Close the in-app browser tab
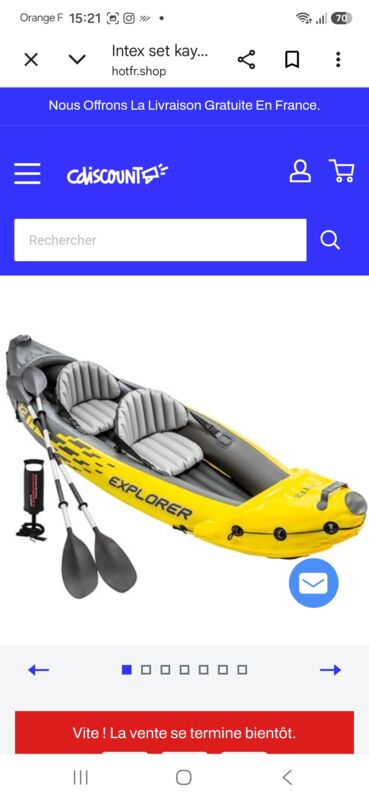Image resolution: width=369 pixels, height=800 pixels. tap(31, 60)
